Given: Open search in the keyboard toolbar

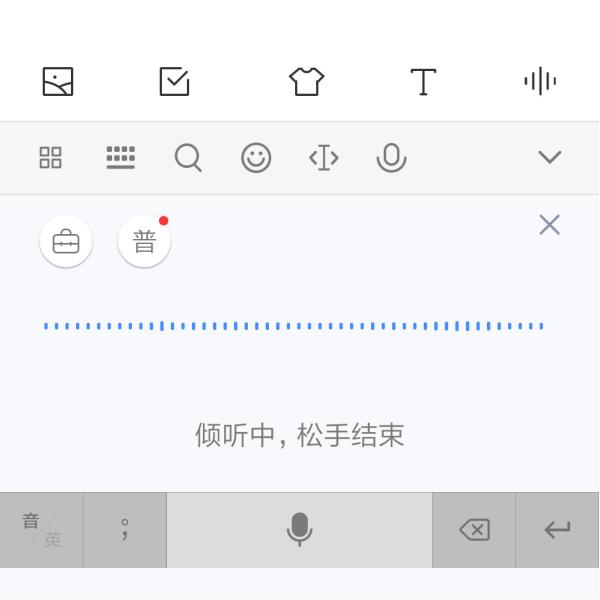Looking at the screenshot, I should coord(188,158).
